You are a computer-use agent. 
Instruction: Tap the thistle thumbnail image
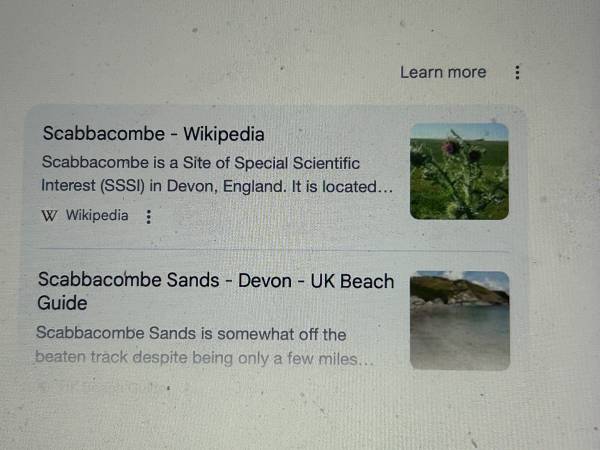coord(459,171)
